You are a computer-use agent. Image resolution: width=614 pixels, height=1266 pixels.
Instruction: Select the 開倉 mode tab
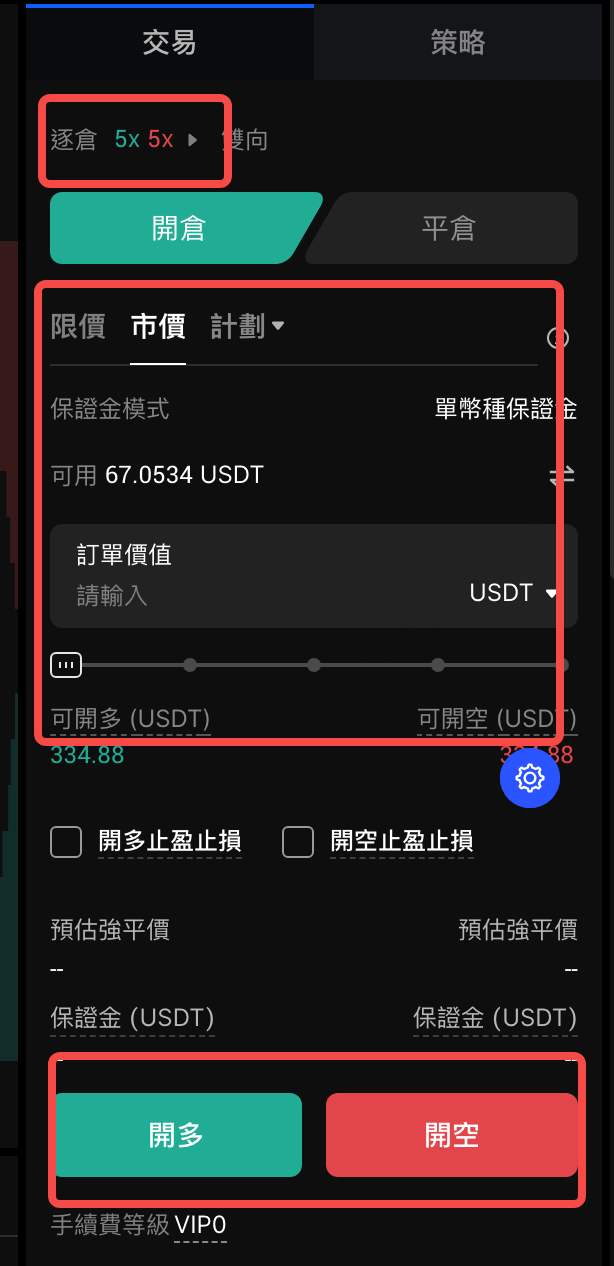point(178,228)
